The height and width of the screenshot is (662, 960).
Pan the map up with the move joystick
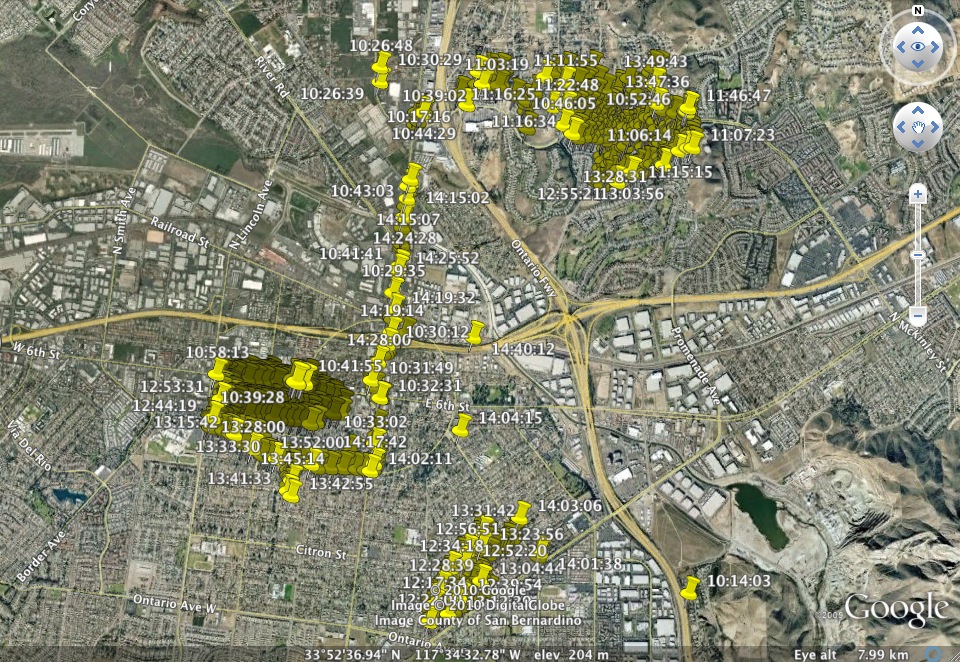[918, 111]
